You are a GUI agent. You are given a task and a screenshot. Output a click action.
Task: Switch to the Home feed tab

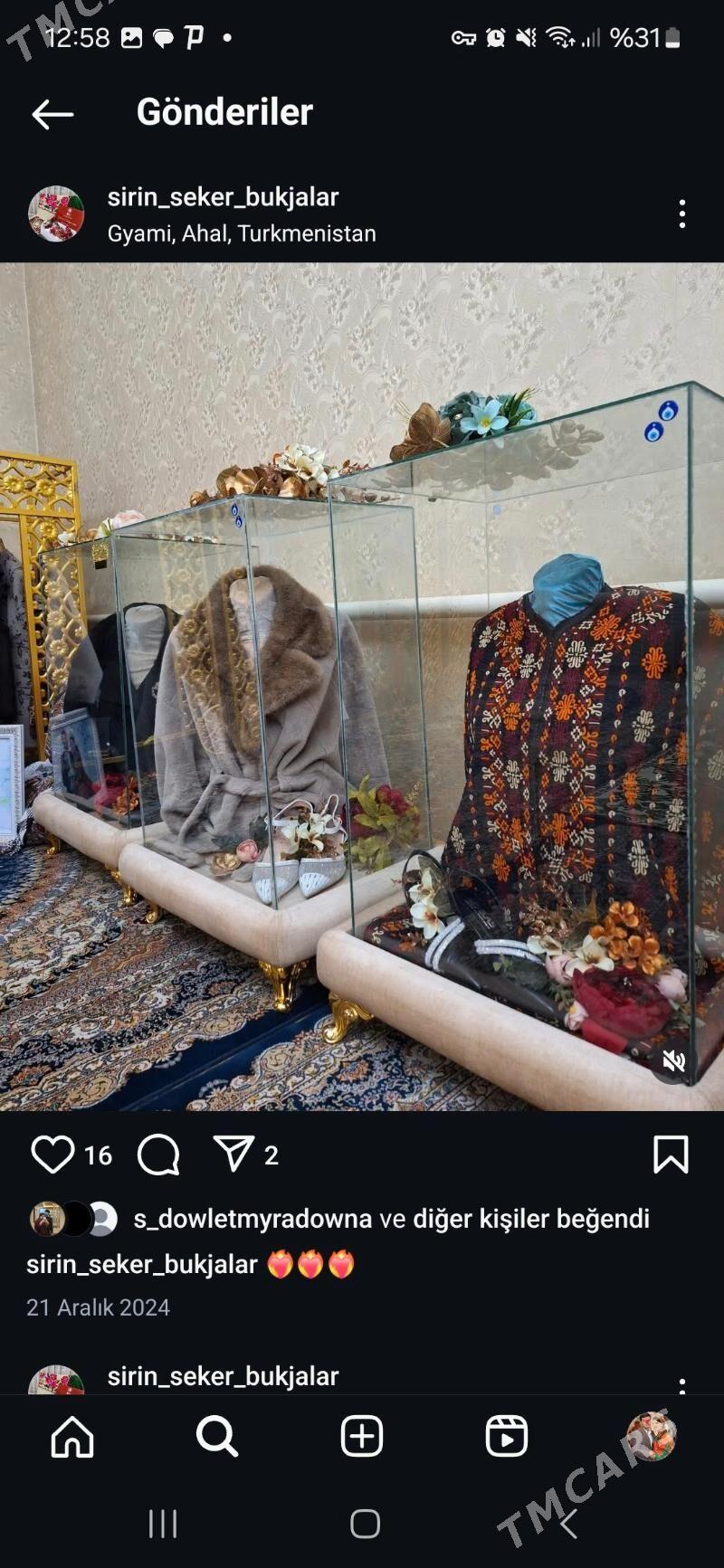click(72, 1437)
